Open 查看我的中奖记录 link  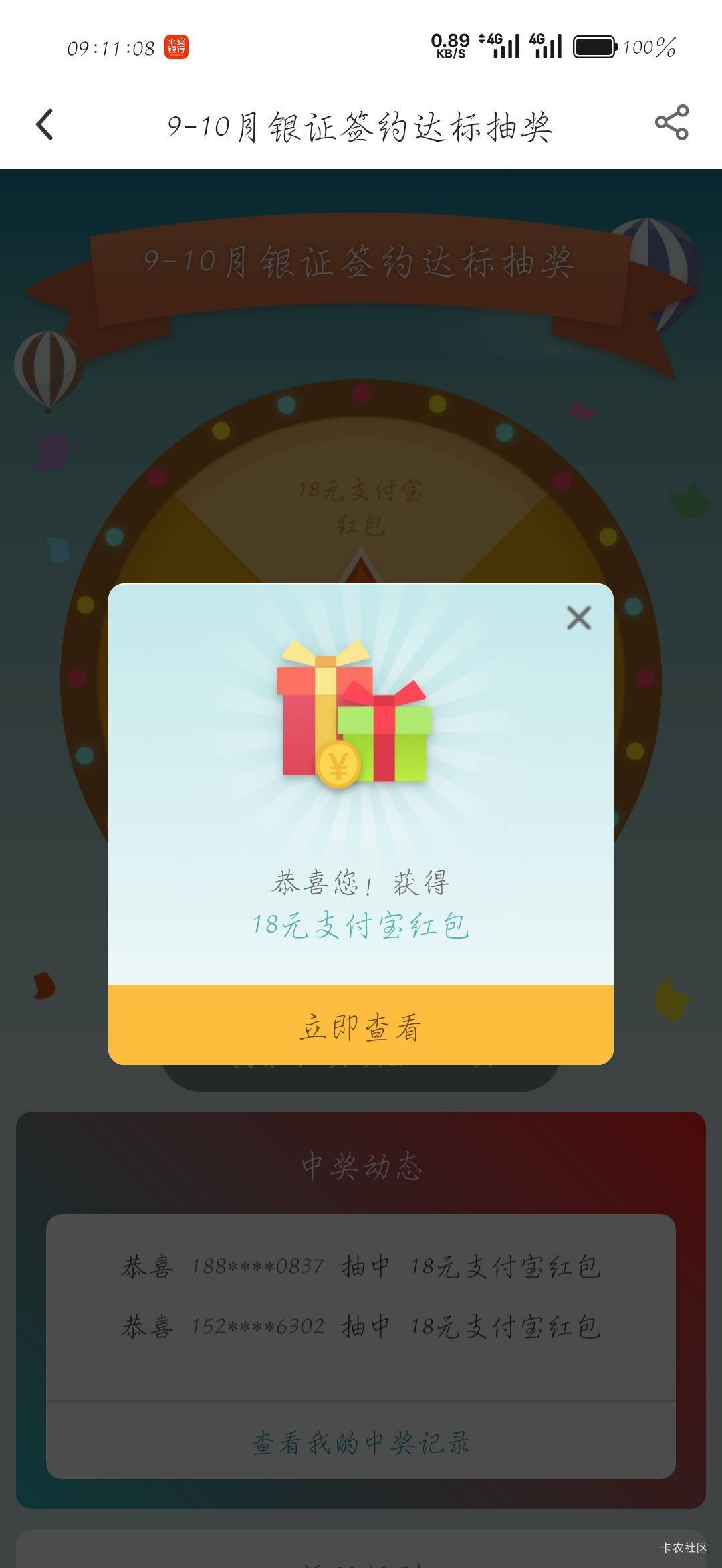coord(361,1443)
